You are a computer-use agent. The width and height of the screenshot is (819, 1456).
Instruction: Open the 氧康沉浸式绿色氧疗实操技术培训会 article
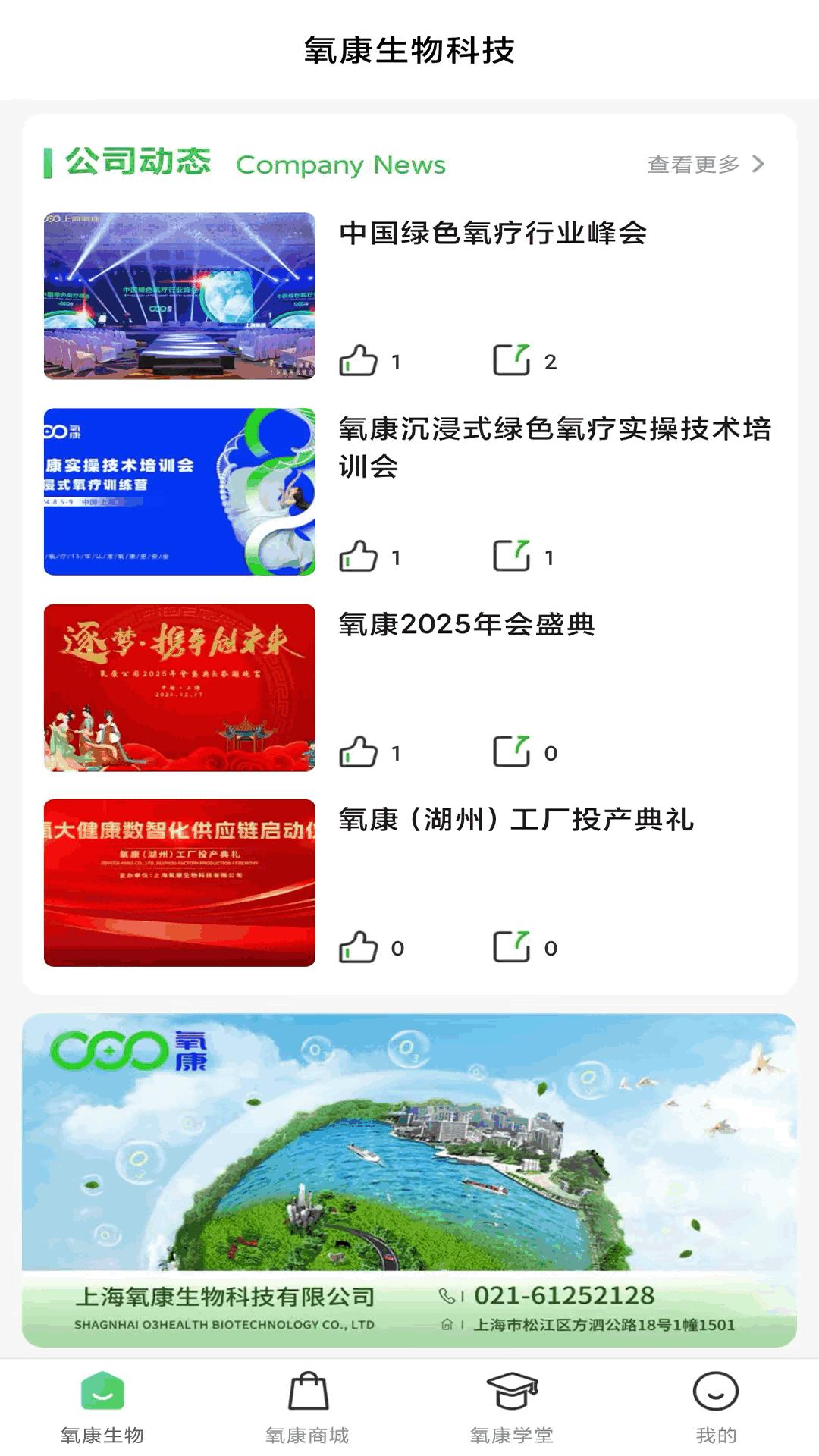(x=554, y=447)
